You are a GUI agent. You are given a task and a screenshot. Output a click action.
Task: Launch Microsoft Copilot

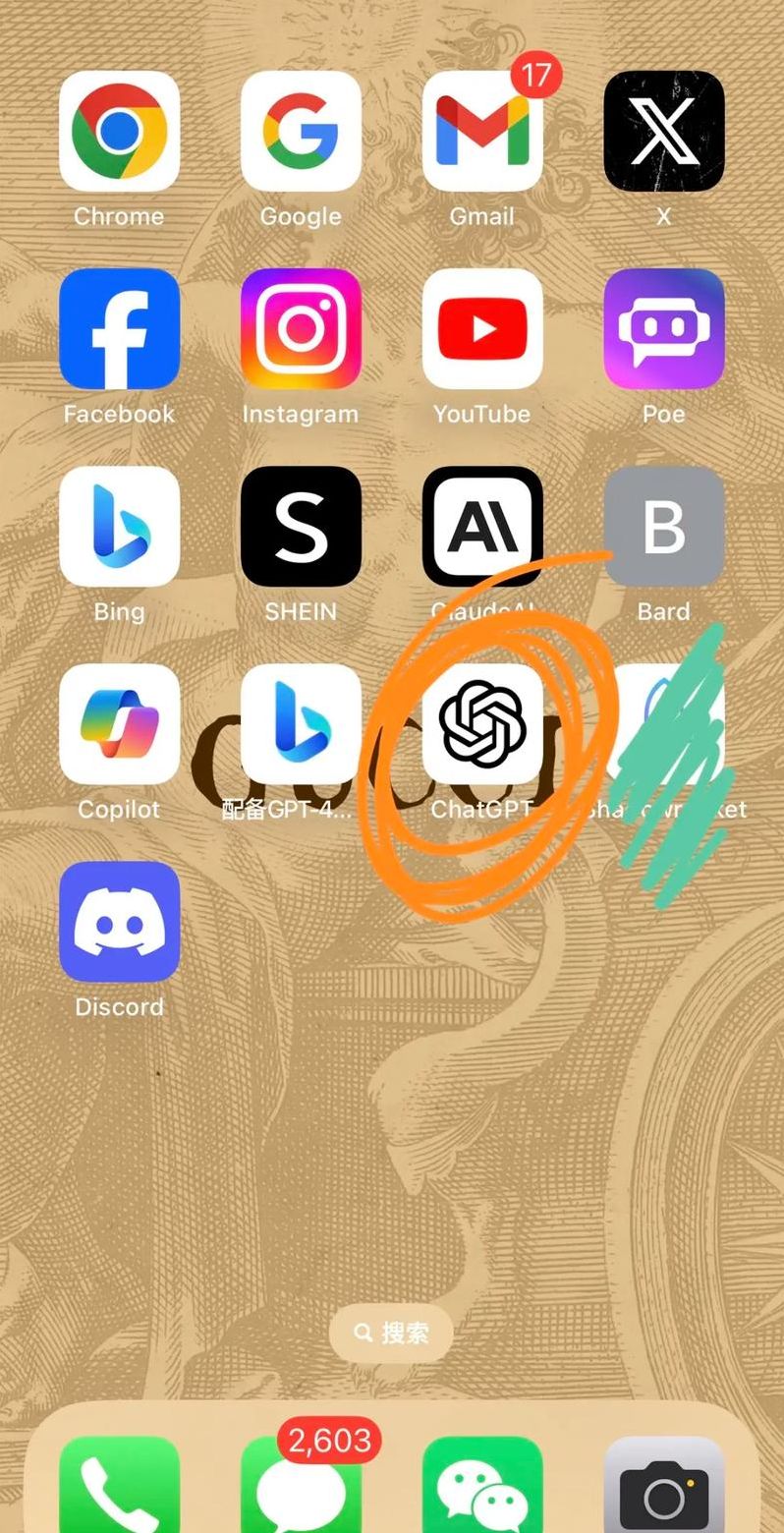(119, 724)
